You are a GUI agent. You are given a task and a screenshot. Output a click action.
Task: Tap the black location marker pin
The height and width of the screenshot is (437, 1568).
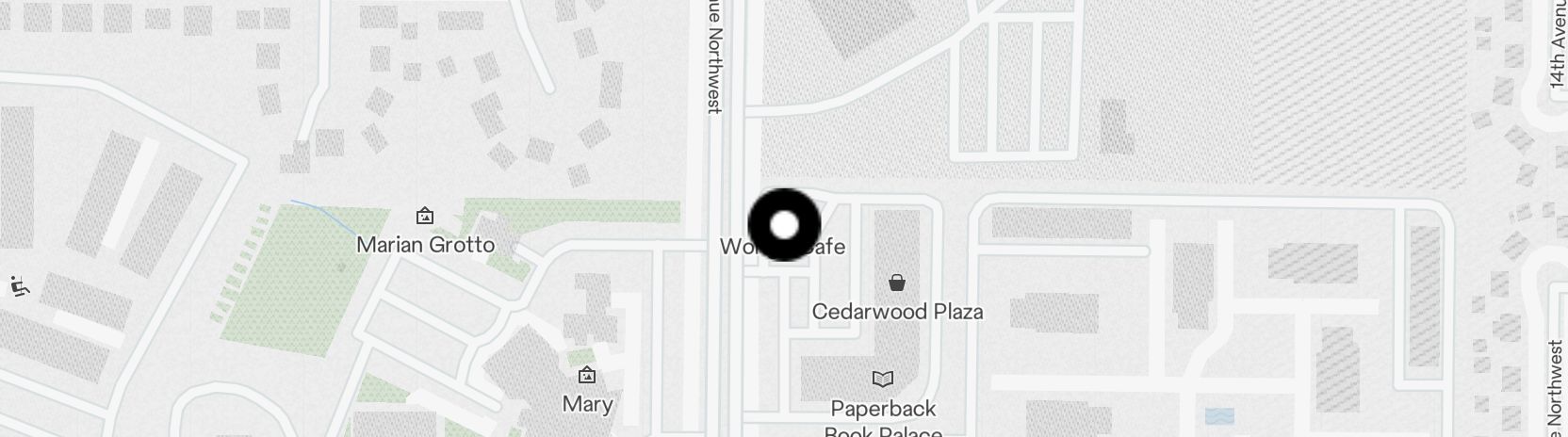coord(784,225)
